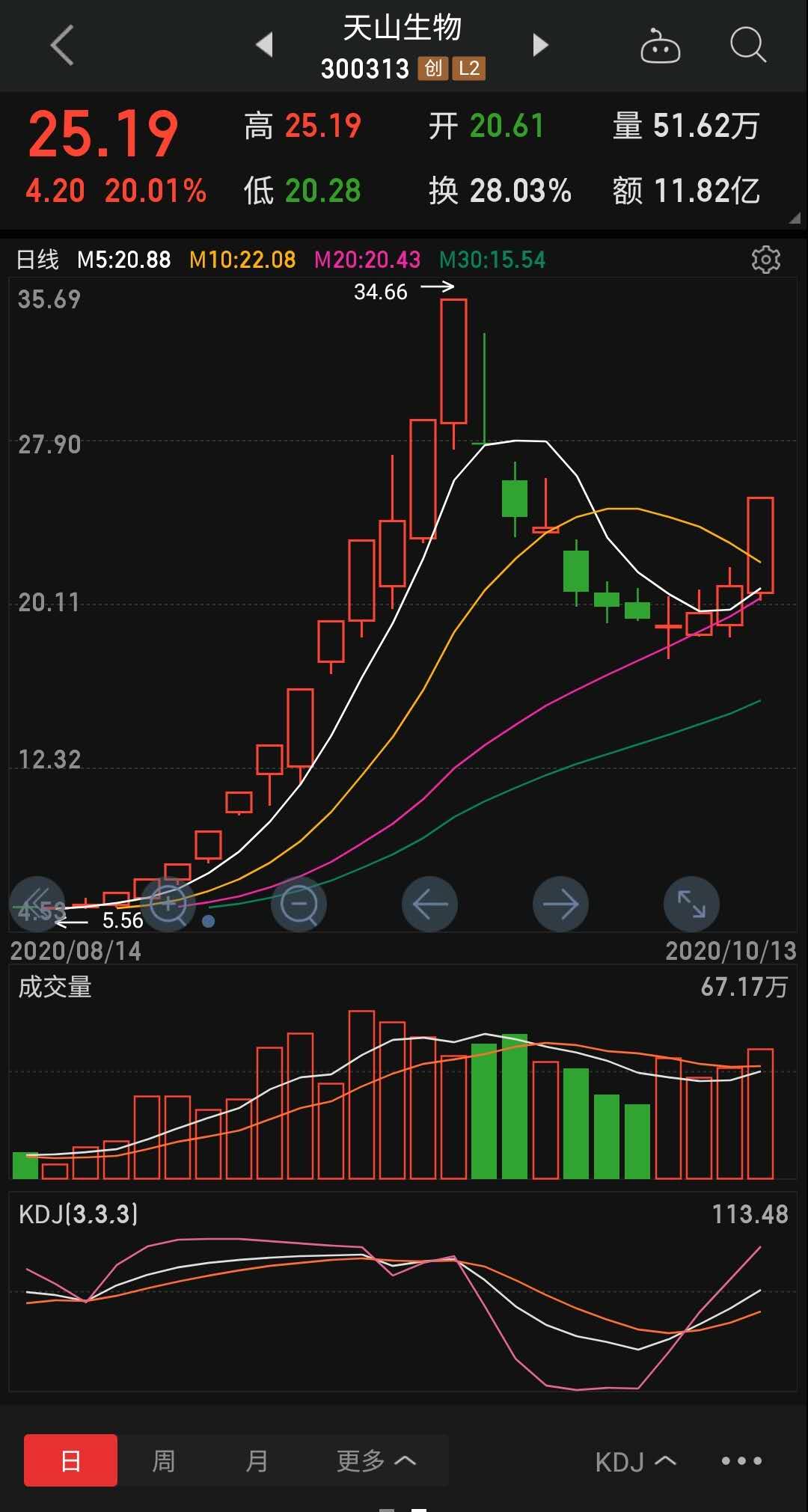
Task: Open chart settings gear
Action: (x=765, y=260)
